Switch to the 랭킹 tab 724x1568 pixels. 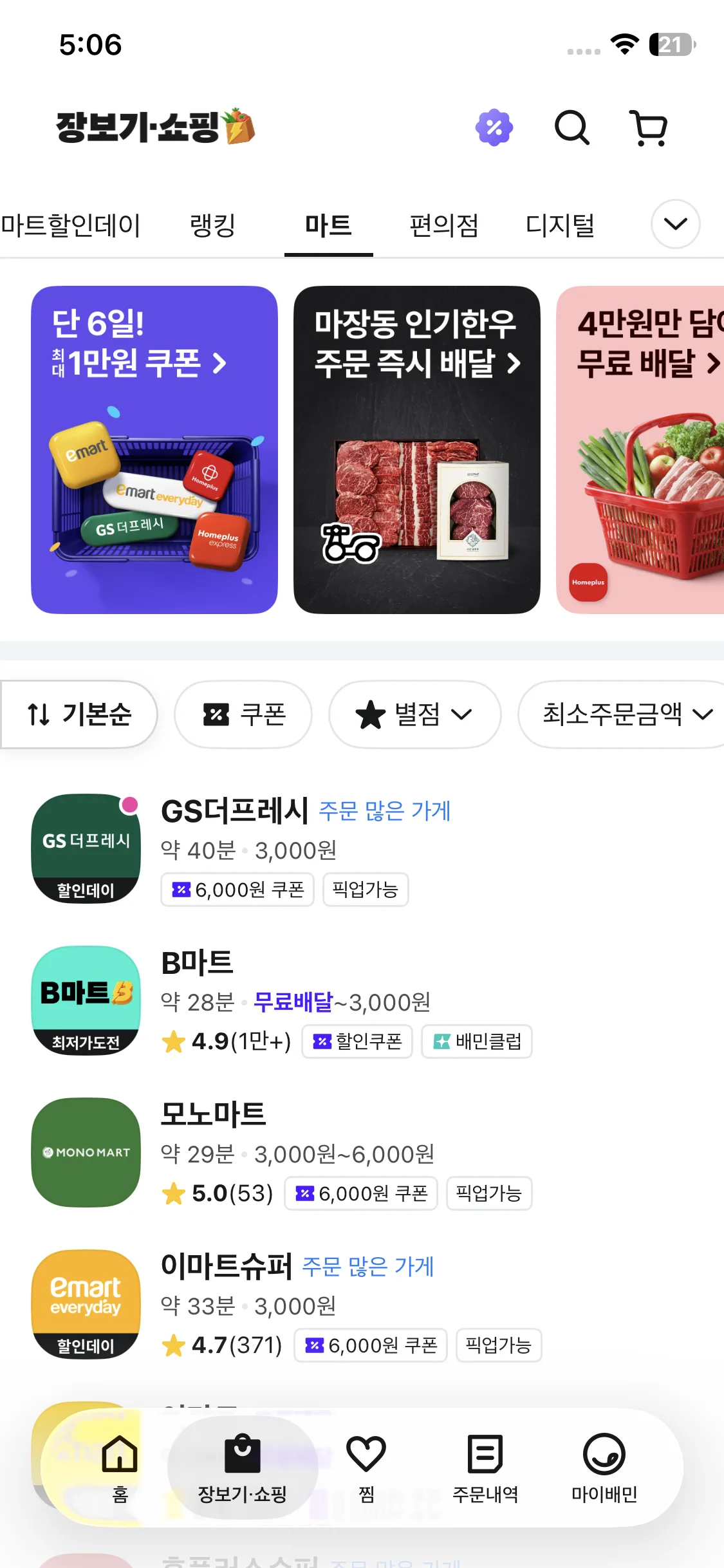tap(212, 225)
